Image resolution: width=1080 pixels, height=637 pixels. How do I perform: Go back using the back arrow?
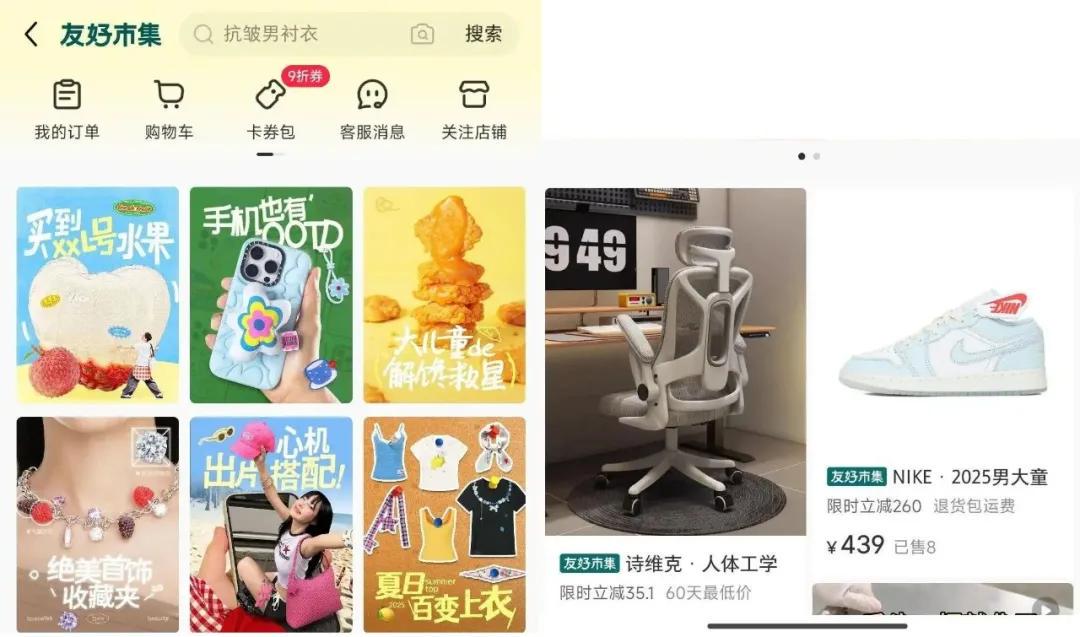[31, 35]
